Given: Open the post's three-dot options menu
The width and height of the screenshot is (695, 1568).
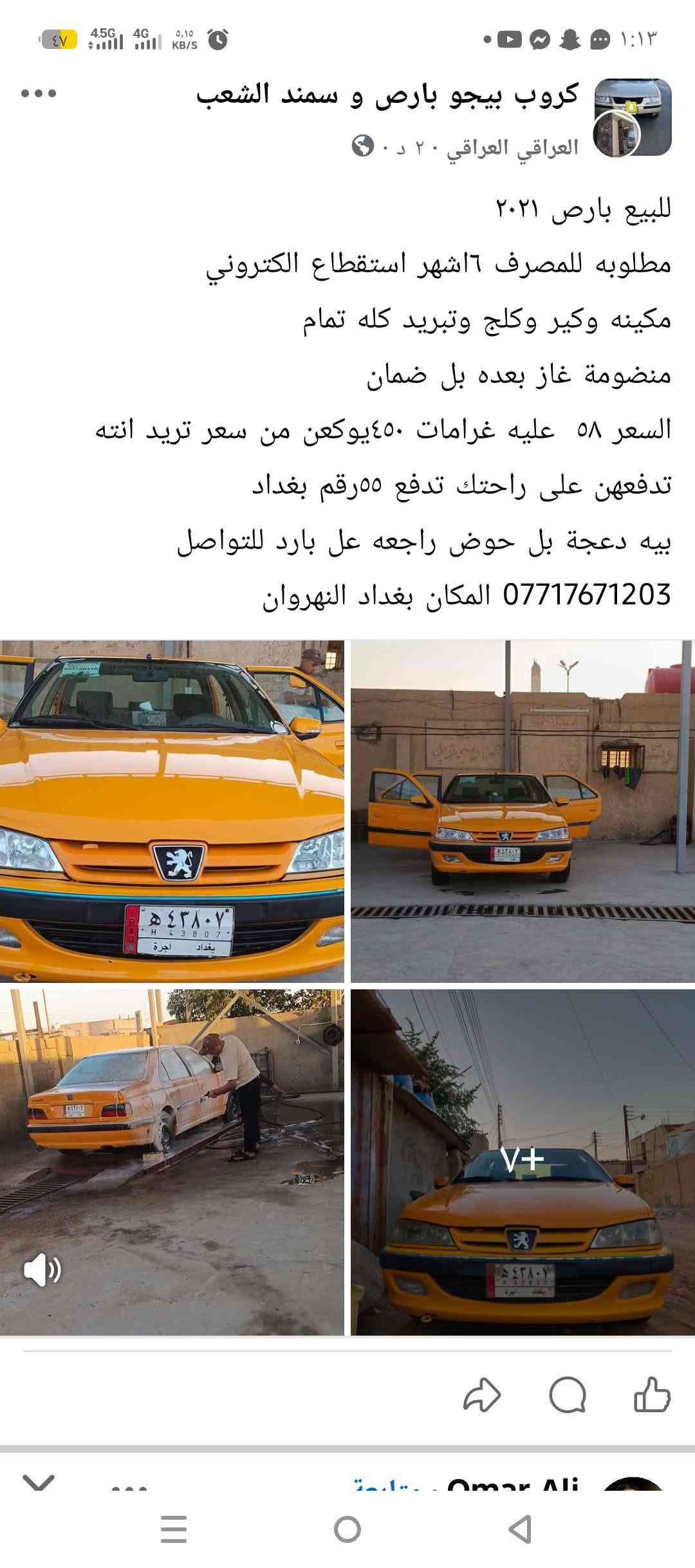Looking at the screenshot, I should click(39, 93).
